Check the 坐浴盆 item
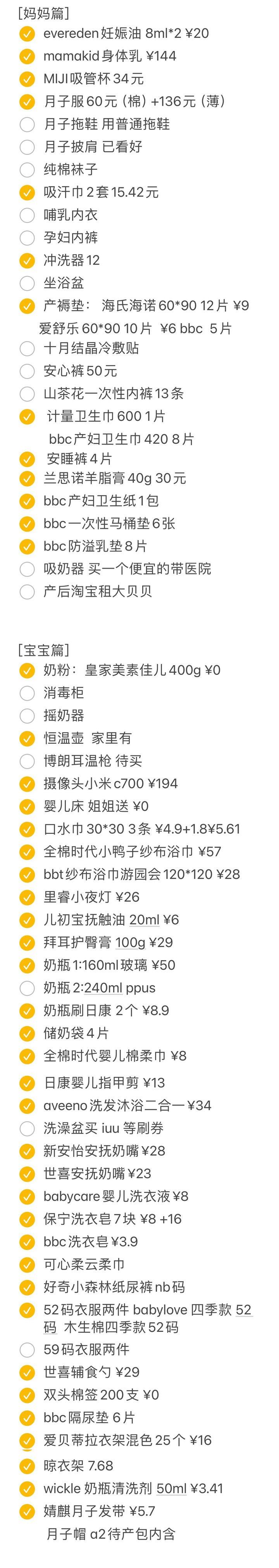This screenshot has height=1568, width=279. point(27,283)
